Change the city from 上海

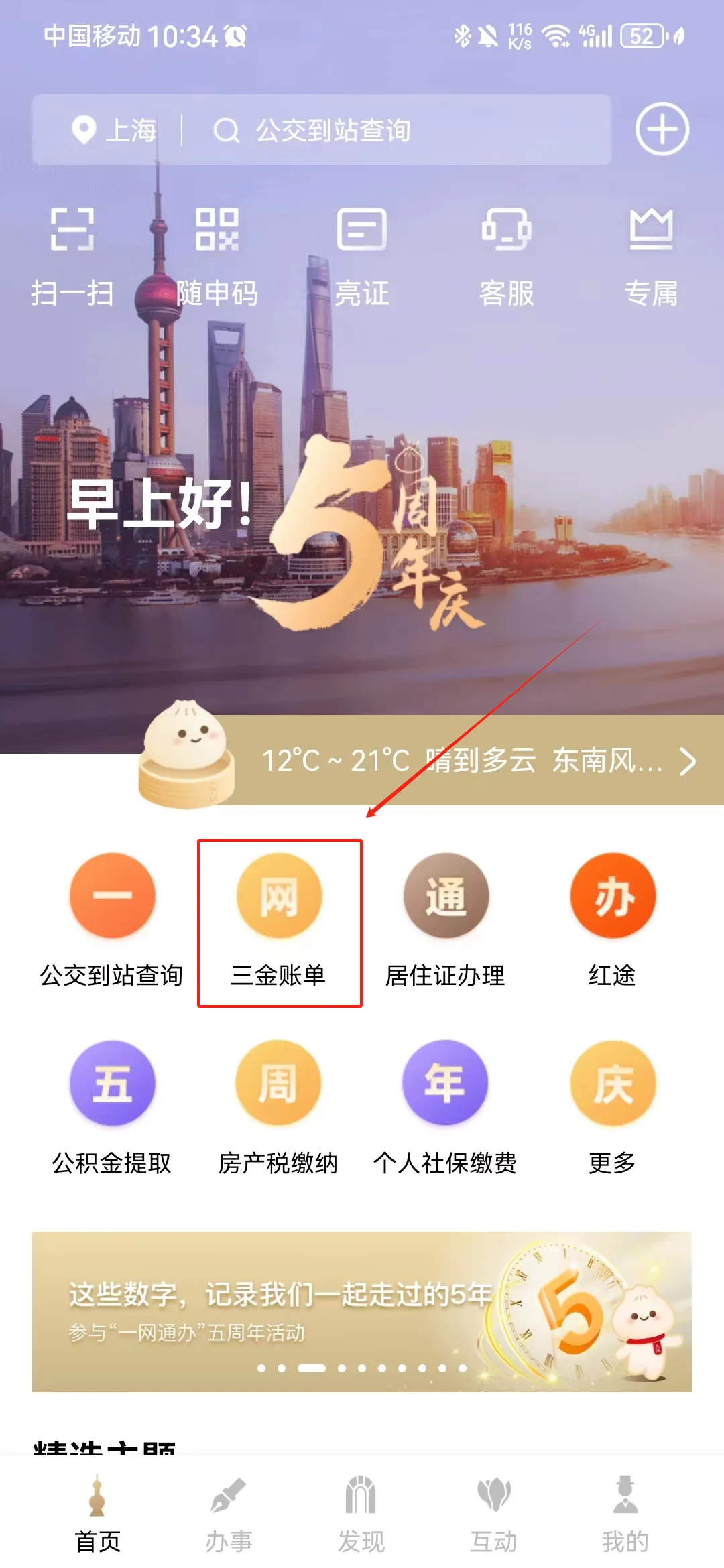114,131
